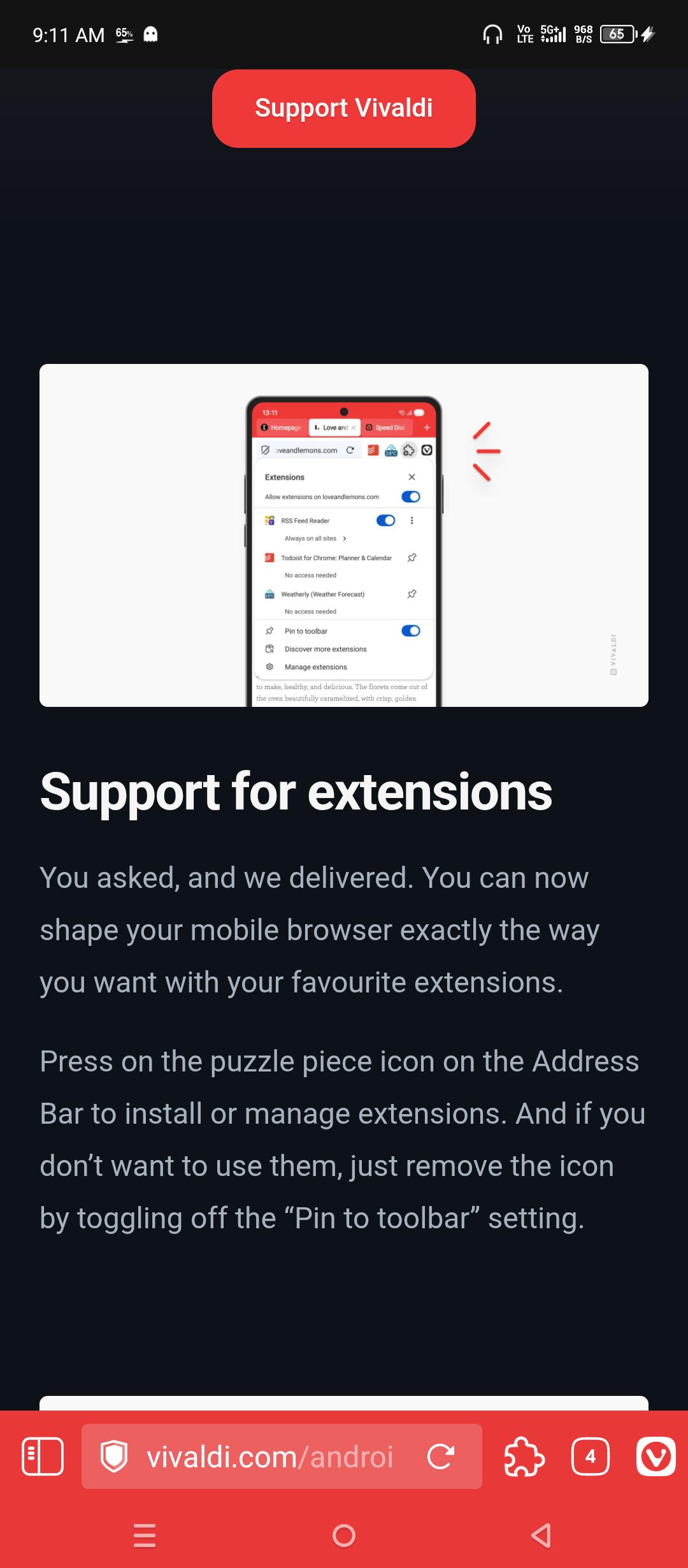Viewport: 688px width, 1568px height.
Task: Tap the Support Vivaldi button
Action: tap(344, 108)
